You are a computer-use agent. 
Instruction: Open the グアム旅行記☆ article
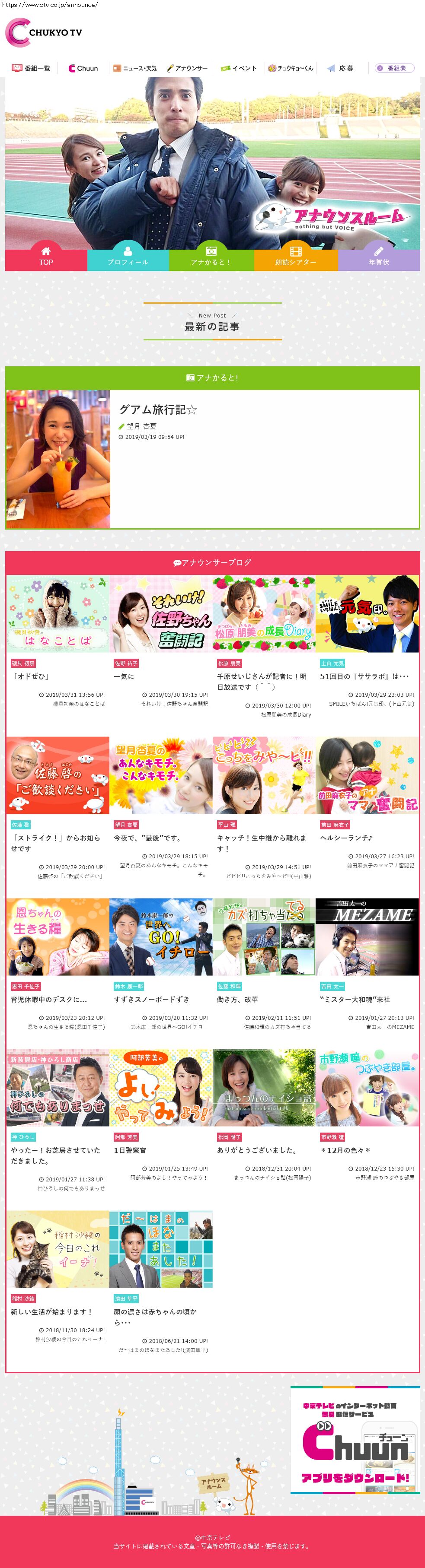pos(158,409)
